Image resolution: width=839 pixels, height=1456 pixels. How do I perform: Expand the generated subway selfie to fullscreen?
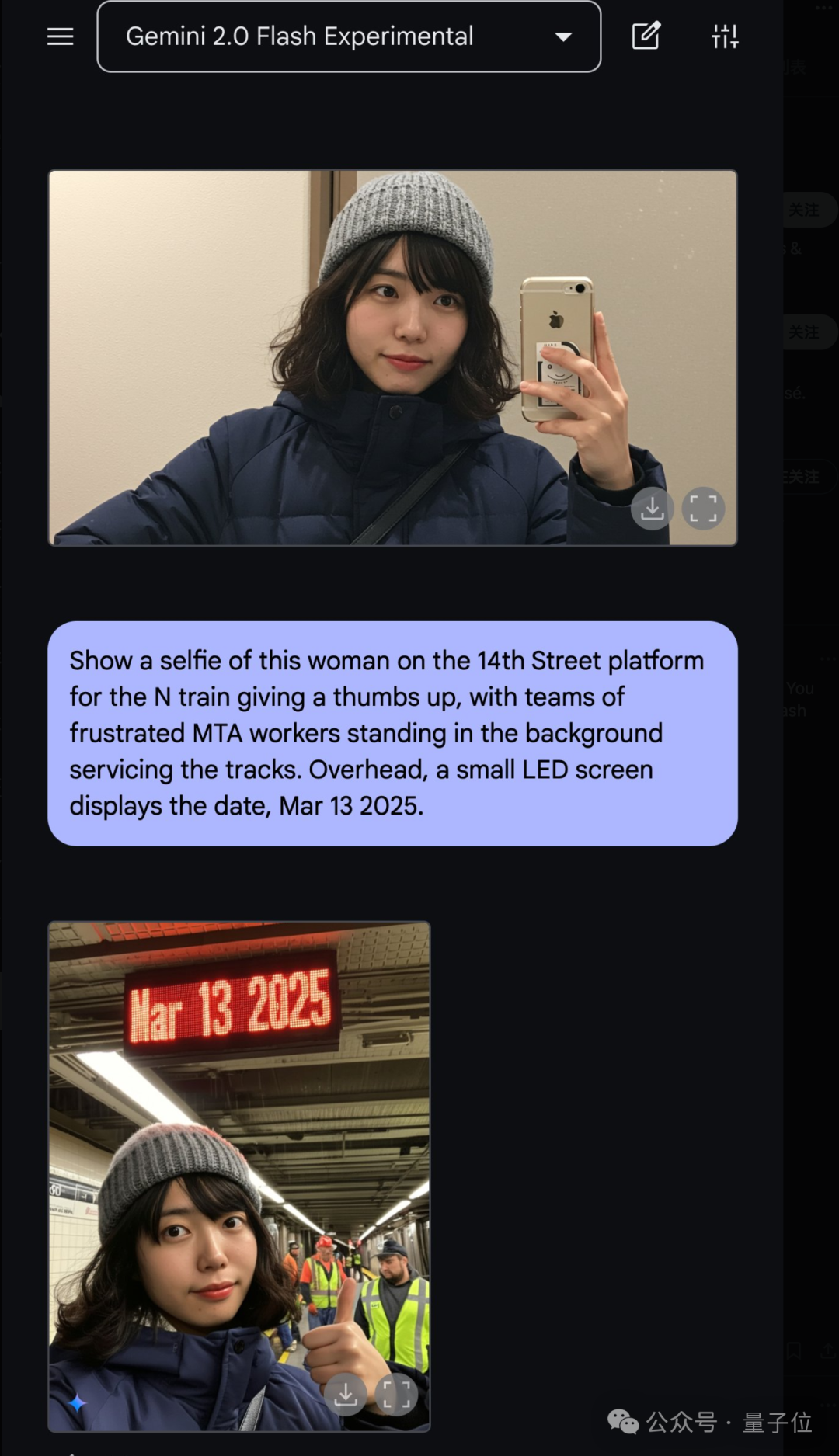click(x=396, y=1395)
